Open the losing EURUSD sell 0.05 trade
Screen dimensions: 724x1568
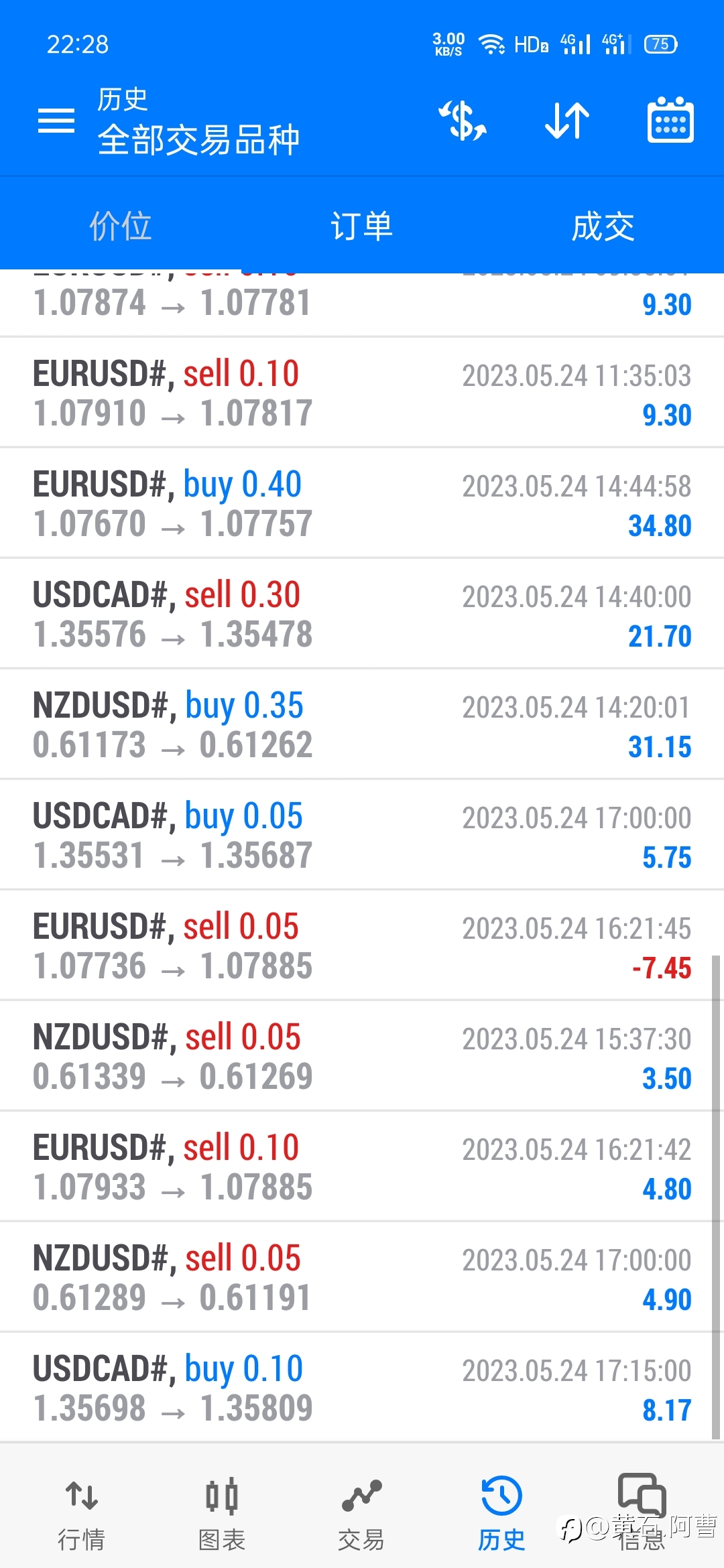362,945
